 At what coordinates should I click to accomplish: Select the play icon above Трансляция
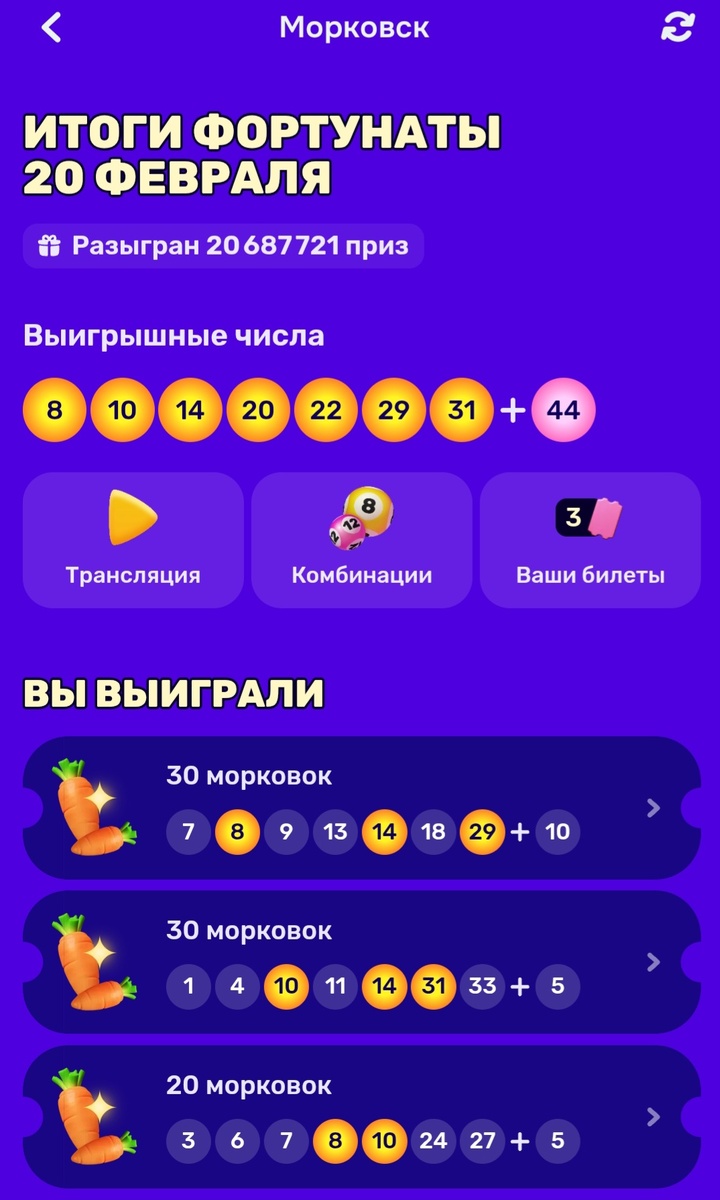tap(132, 517)
